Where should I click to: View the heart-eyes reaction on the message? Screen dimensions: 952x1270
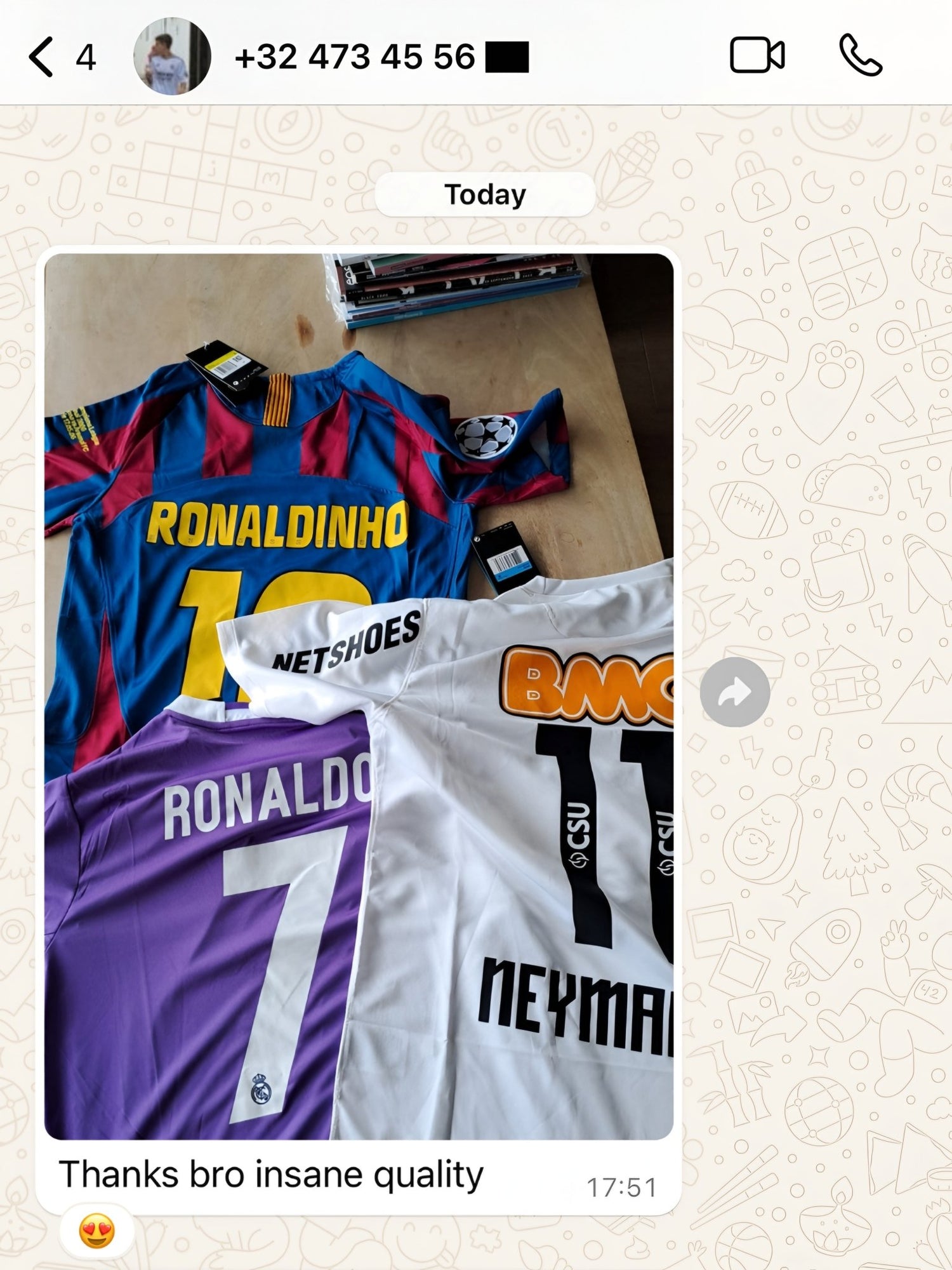(x=96, y=1232)
